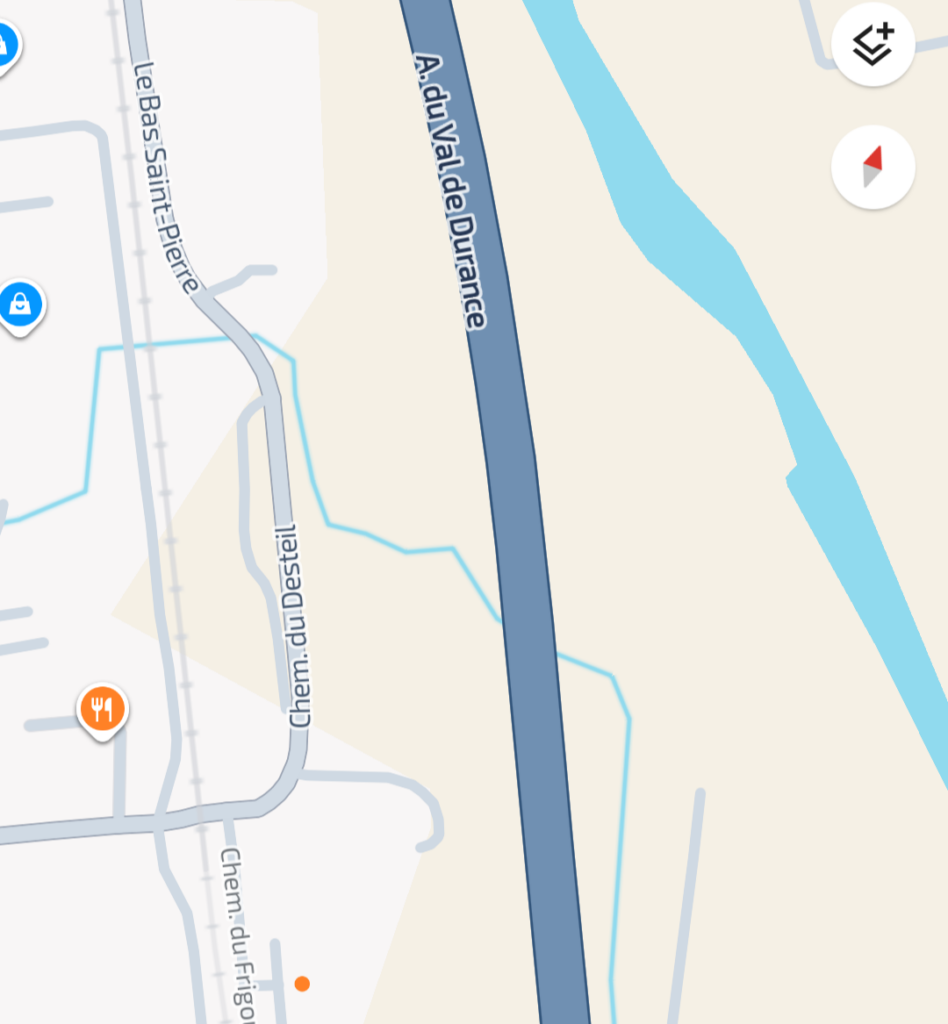Open the orange restaurant marker
The image size is (948, 1024).
(x=102, y=710)
